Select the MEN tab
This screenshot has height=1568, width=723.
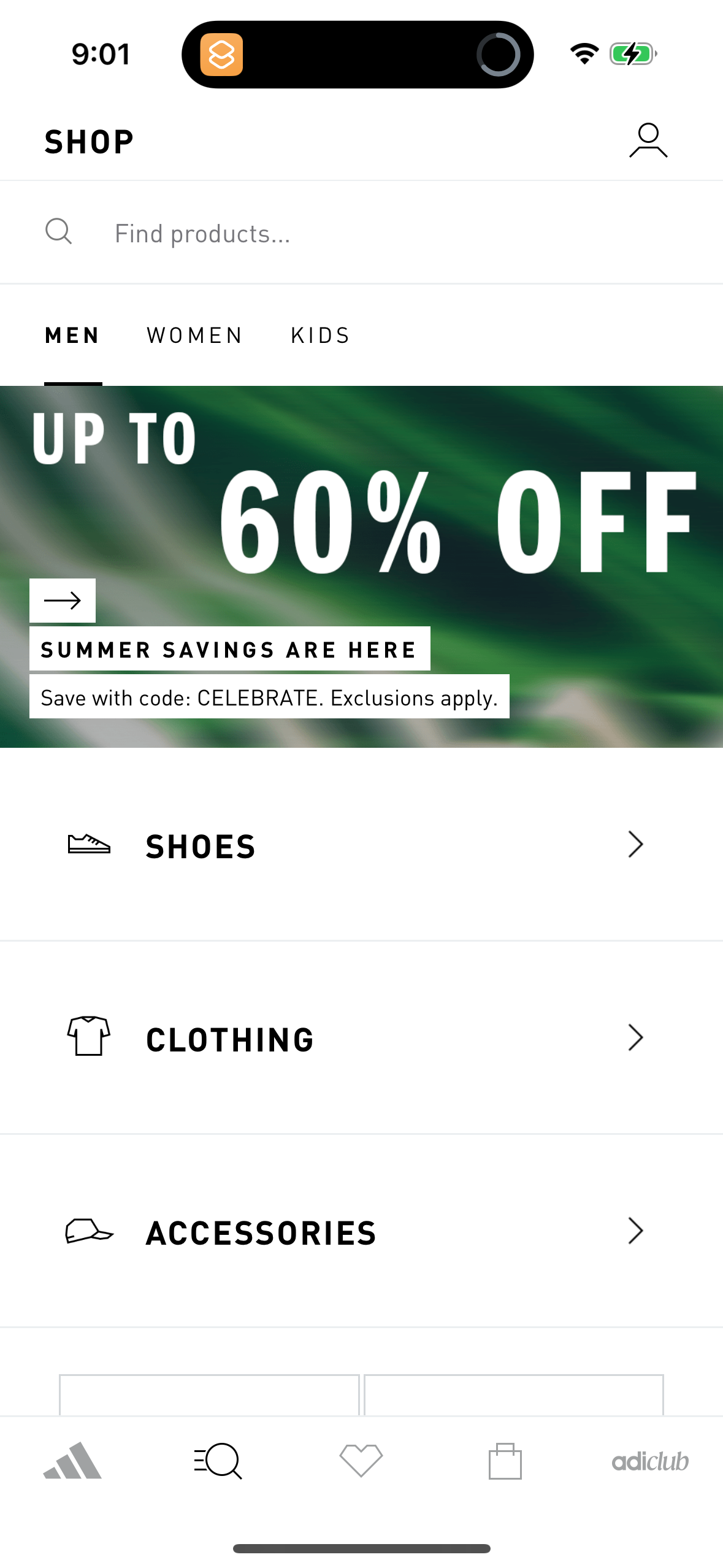[72, 334]
